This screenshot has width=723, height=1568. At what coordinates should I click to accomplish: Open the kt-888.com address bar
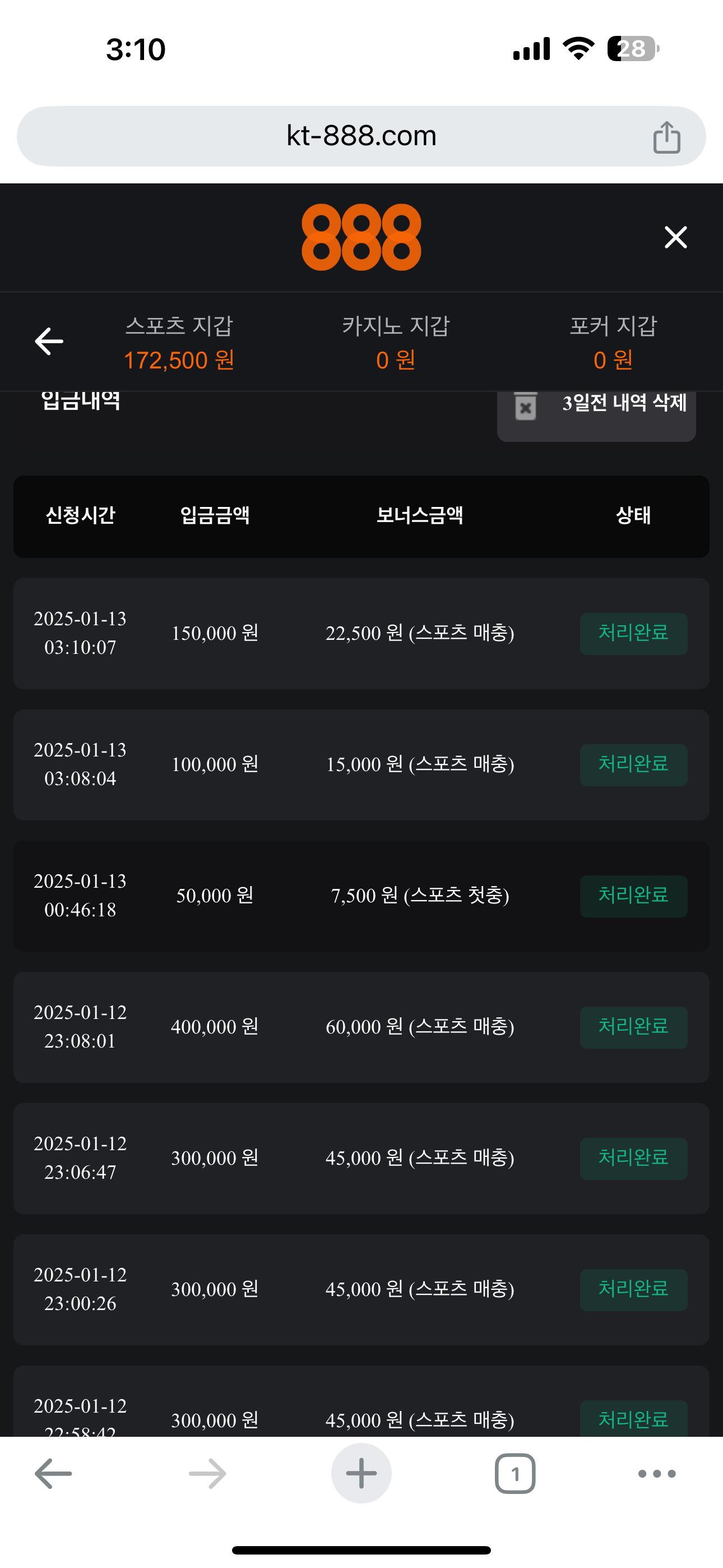pos(361,136)
